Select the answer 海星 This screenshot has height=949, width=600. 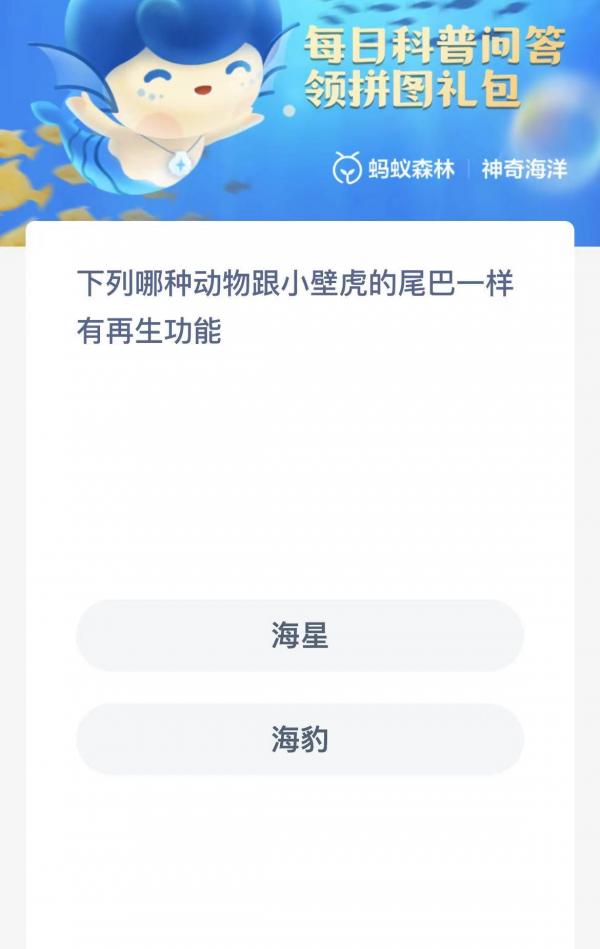click(x=300, y=636)
